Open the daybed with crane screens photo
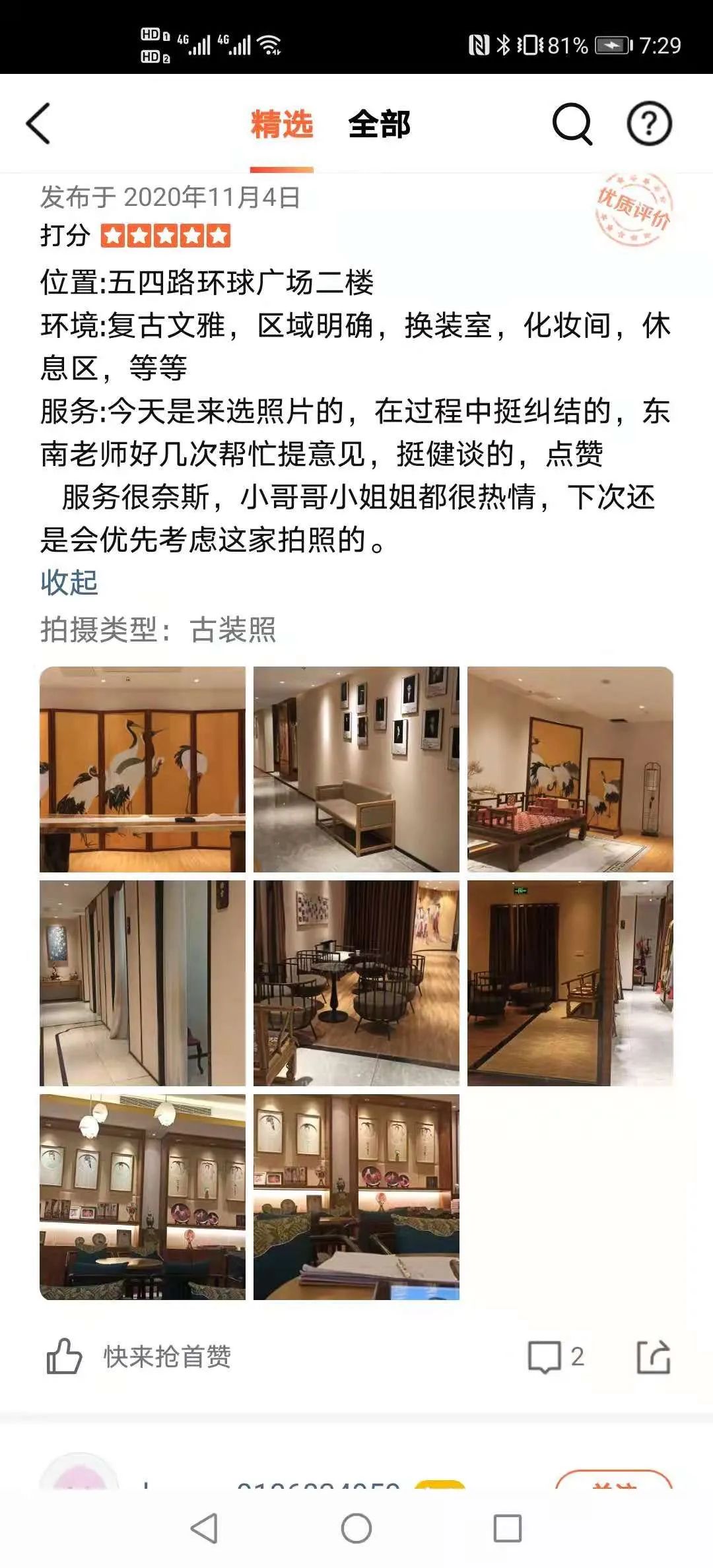This screenshot has height=1568, width=713. pos(570,769)
